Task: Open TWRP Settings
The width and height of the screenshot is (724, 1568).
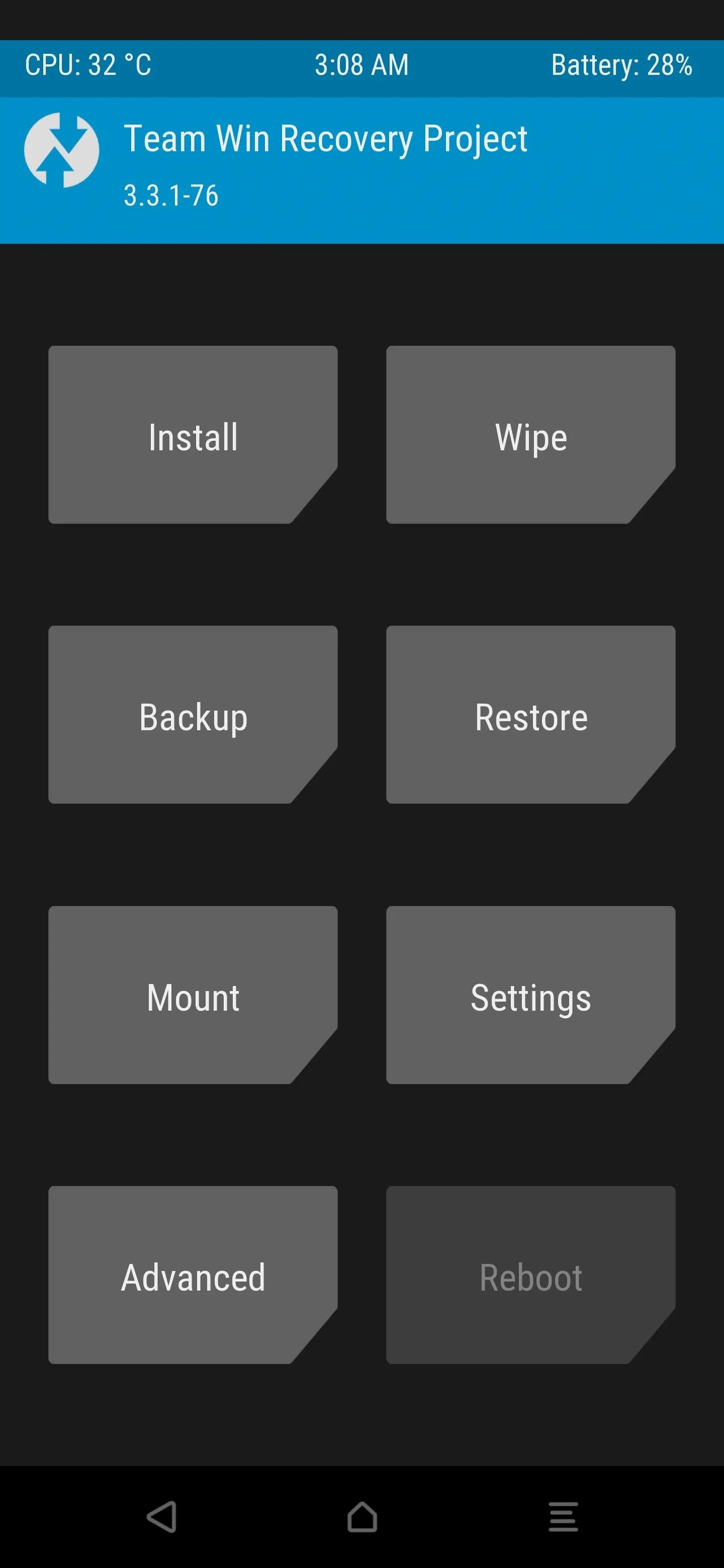Action: [530, 995]
